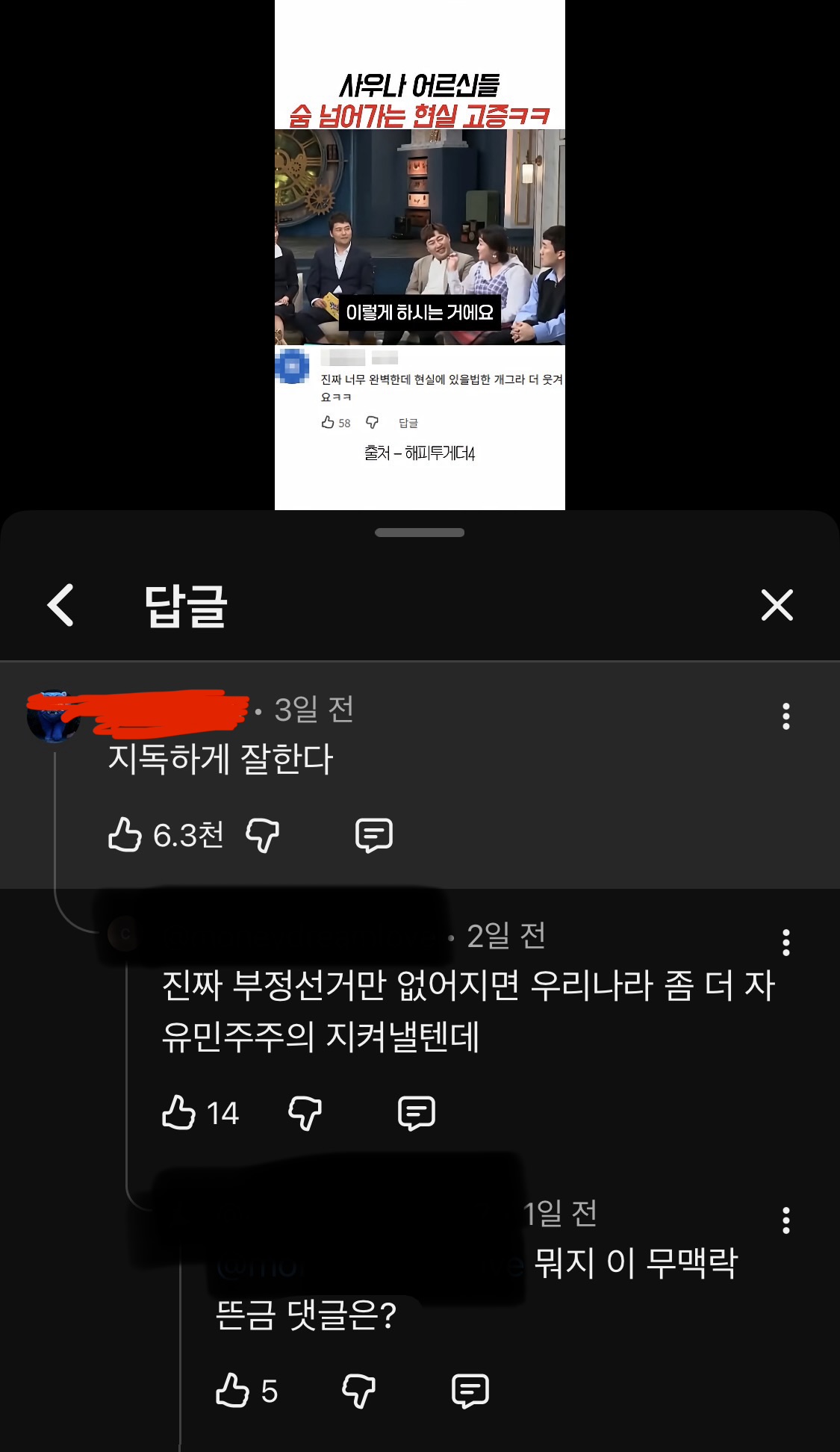Reply to the 부정선거 comment

click(x=417, y=1113)
